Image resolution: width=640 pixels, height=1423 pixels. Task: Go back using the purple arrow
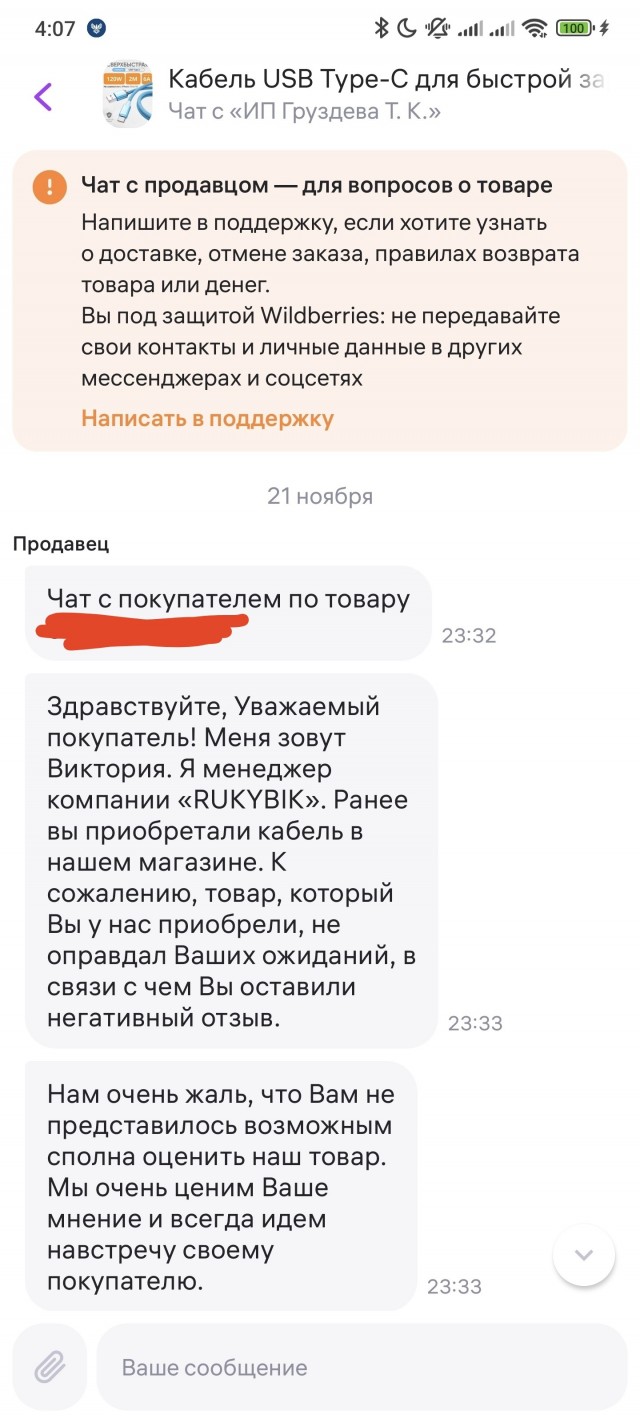43,96
